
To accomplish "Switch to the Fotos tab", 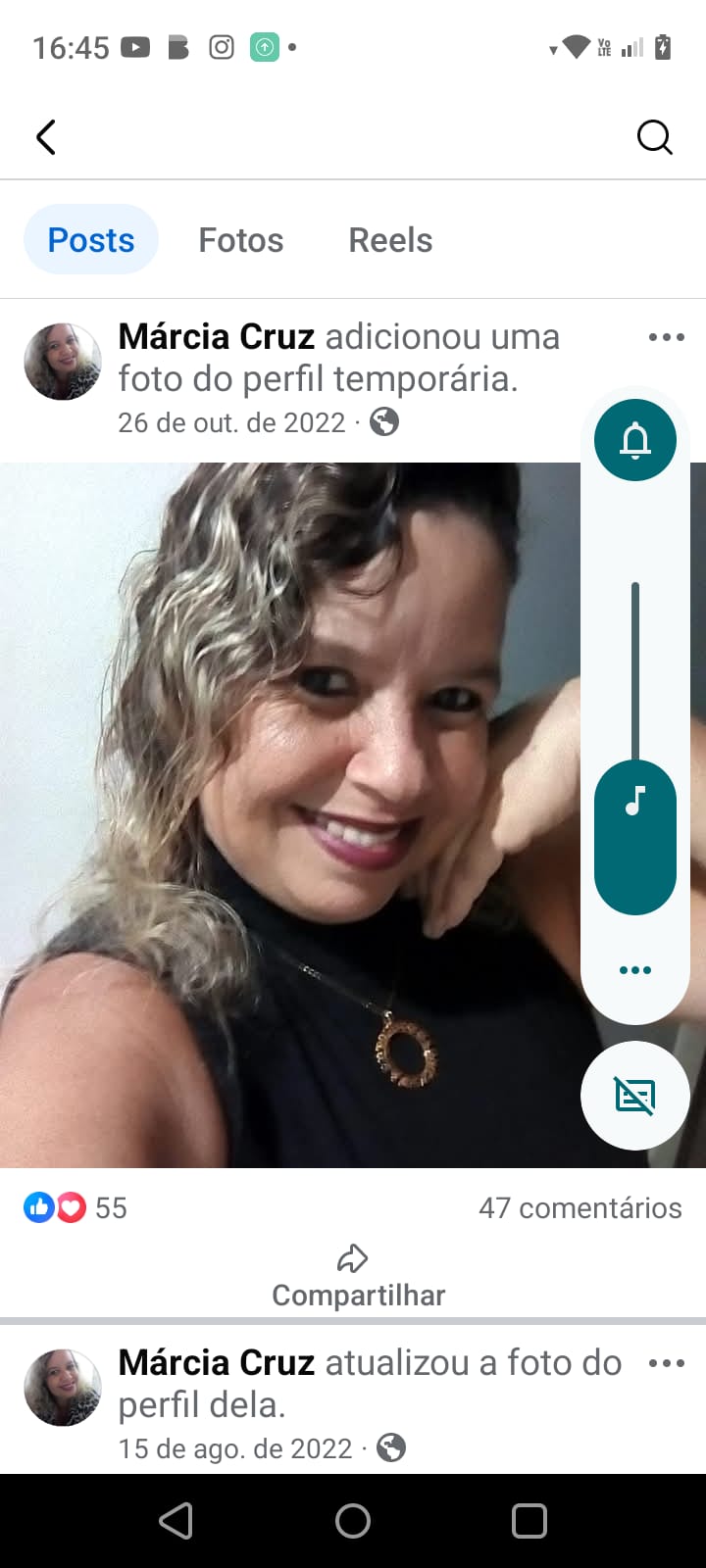I will 240,240.
